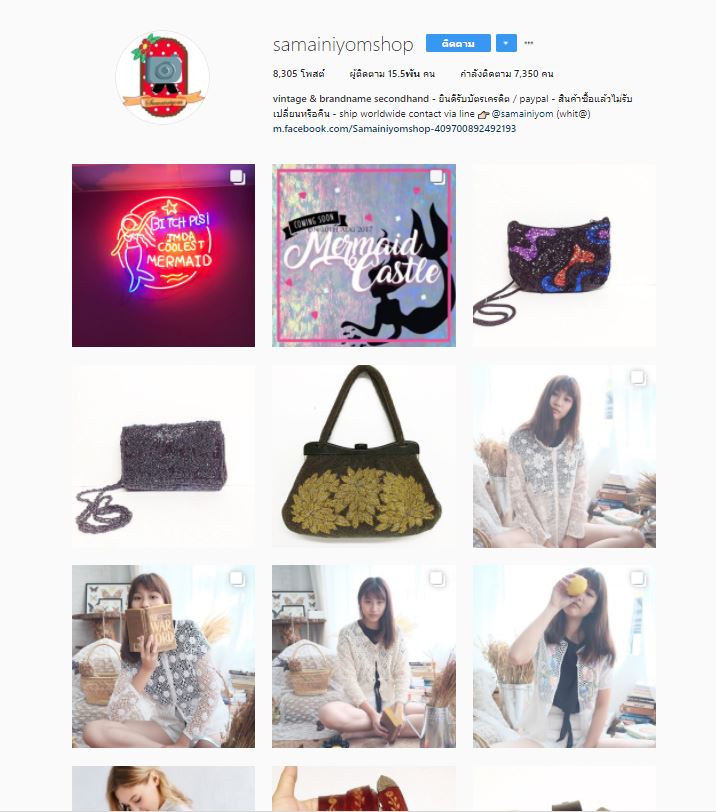Open the gold leaf handbag post

click(363, 456)
